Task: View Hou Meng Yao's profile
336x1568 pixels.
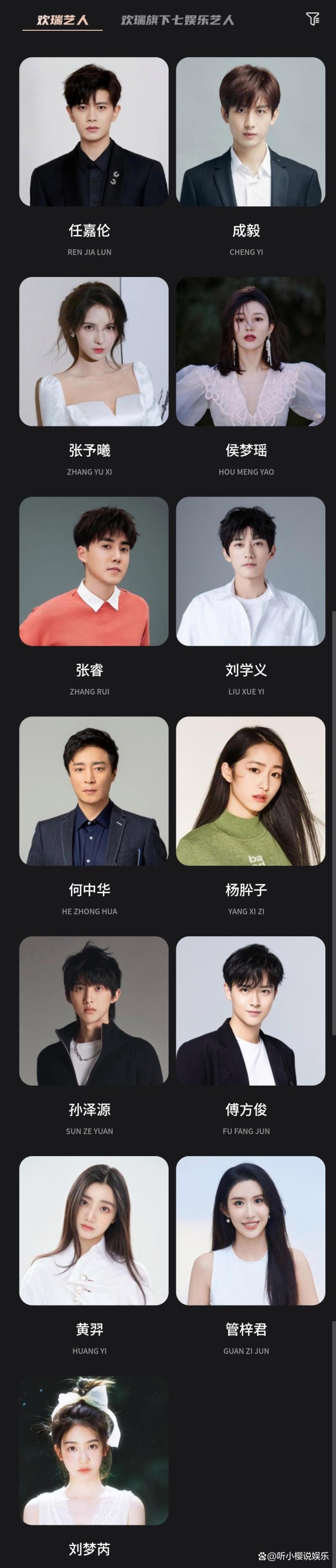Action: click(x=250, y=351)
